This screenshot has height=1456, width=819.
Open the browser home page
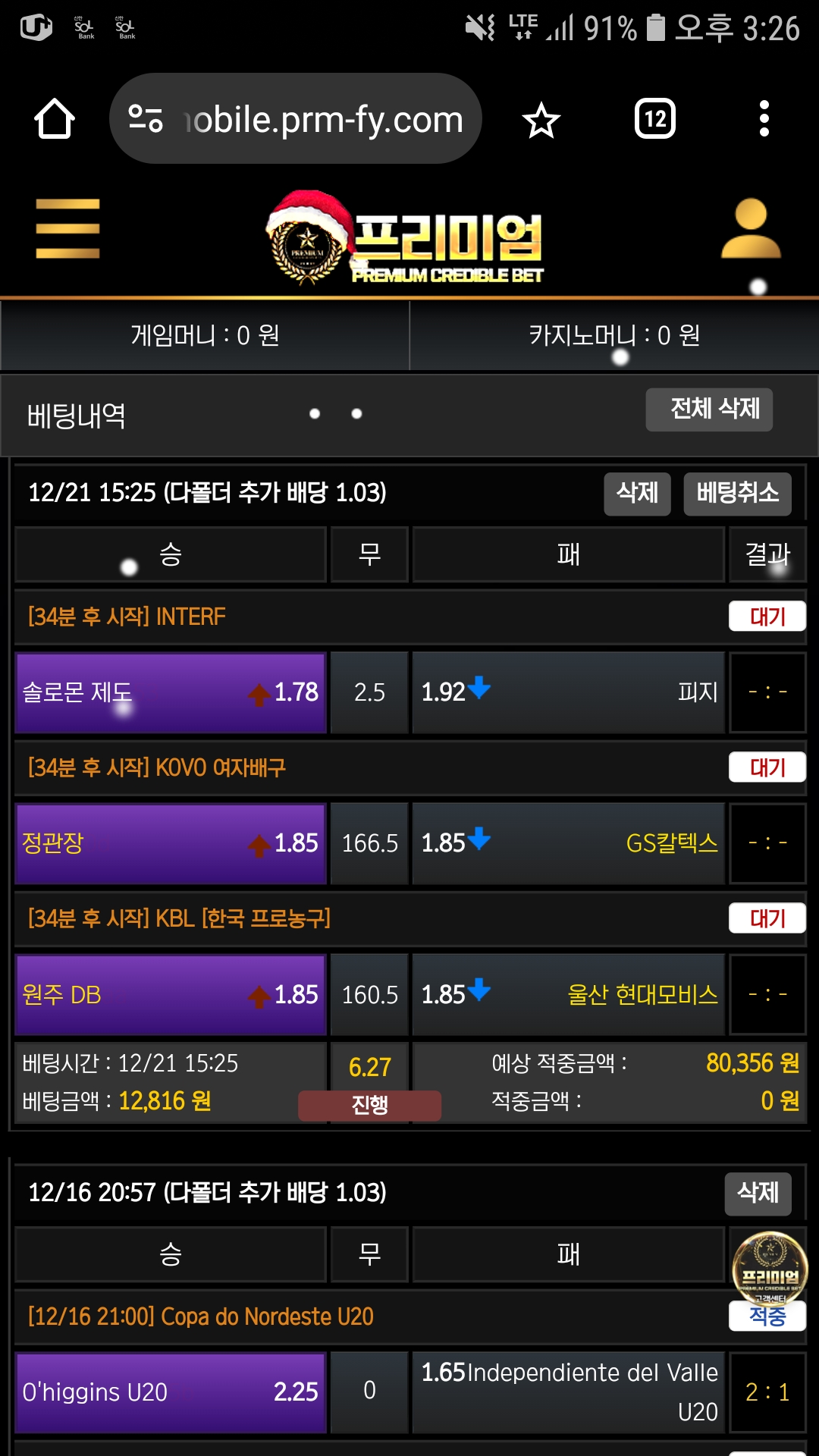click(x=55, y=119)
